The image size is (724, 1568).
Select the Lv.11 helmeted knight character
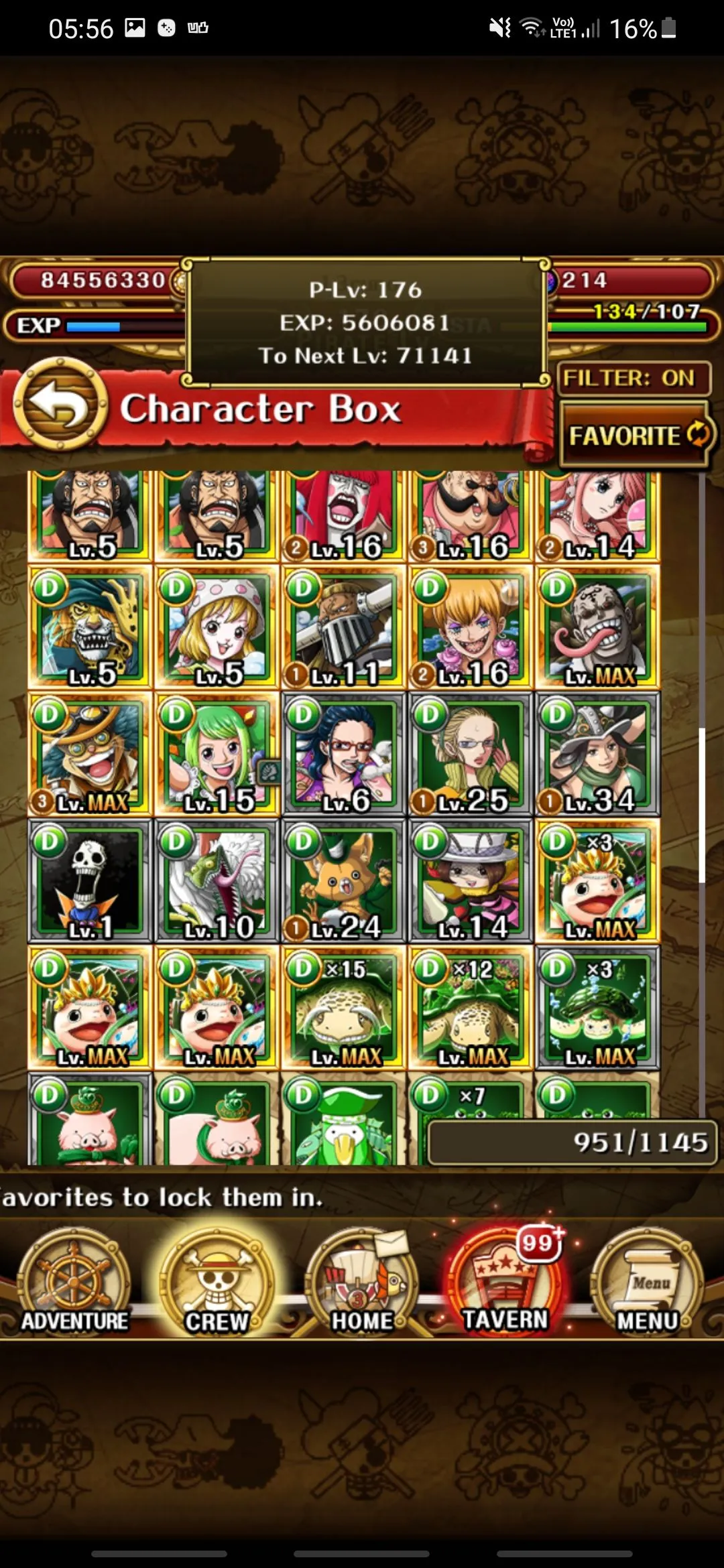pyautogui.click(x=343, y=627)
